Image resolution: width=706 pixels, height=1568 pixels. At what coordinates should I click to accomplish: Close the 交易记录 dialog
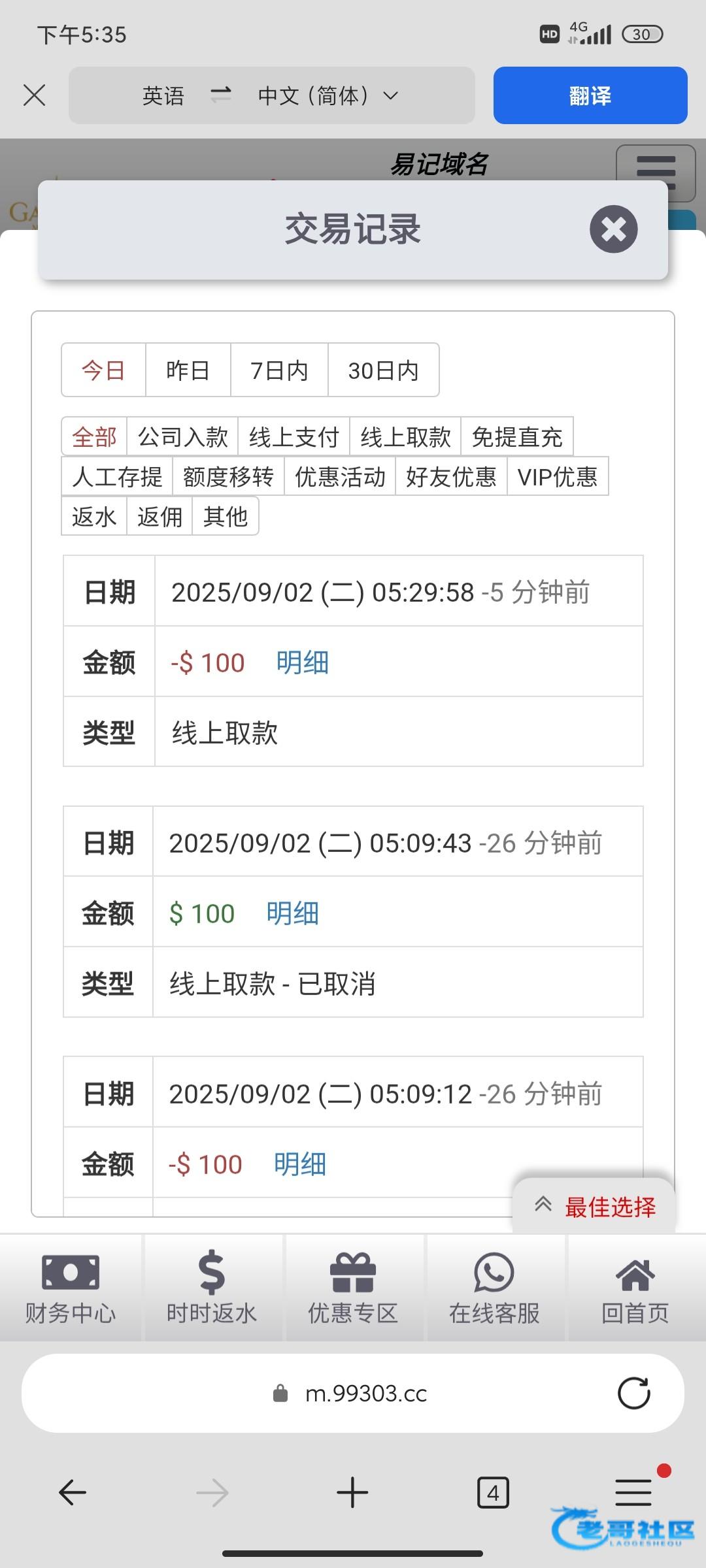click(613, 229)
